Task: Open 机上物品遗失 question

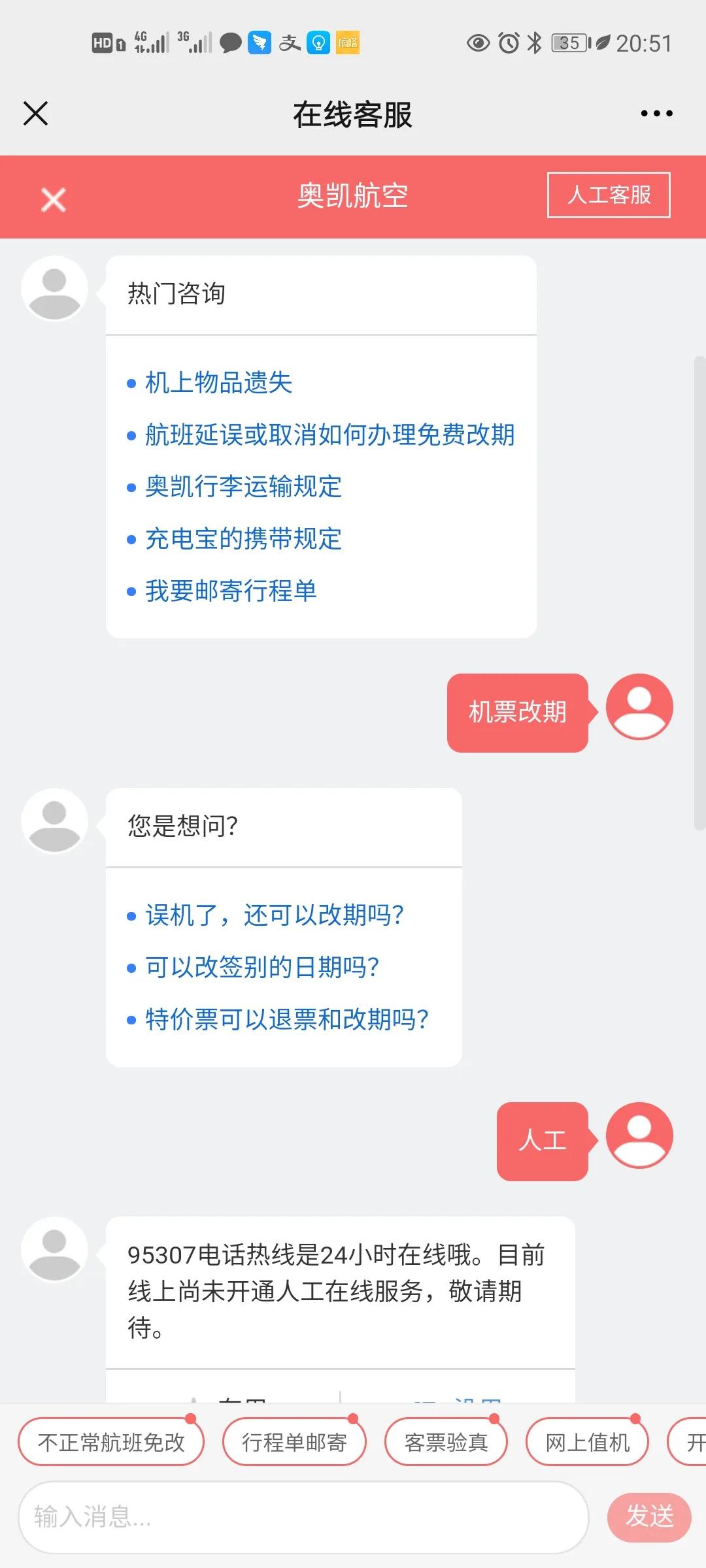Action: click(x=218, y=383)
